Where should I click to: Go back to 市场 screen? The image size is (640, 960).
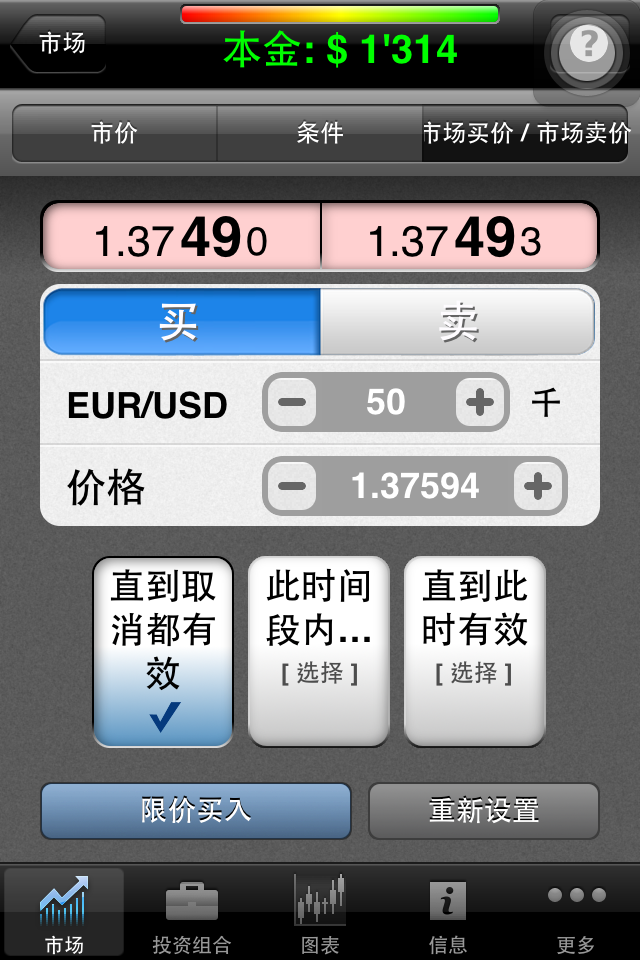60,44
